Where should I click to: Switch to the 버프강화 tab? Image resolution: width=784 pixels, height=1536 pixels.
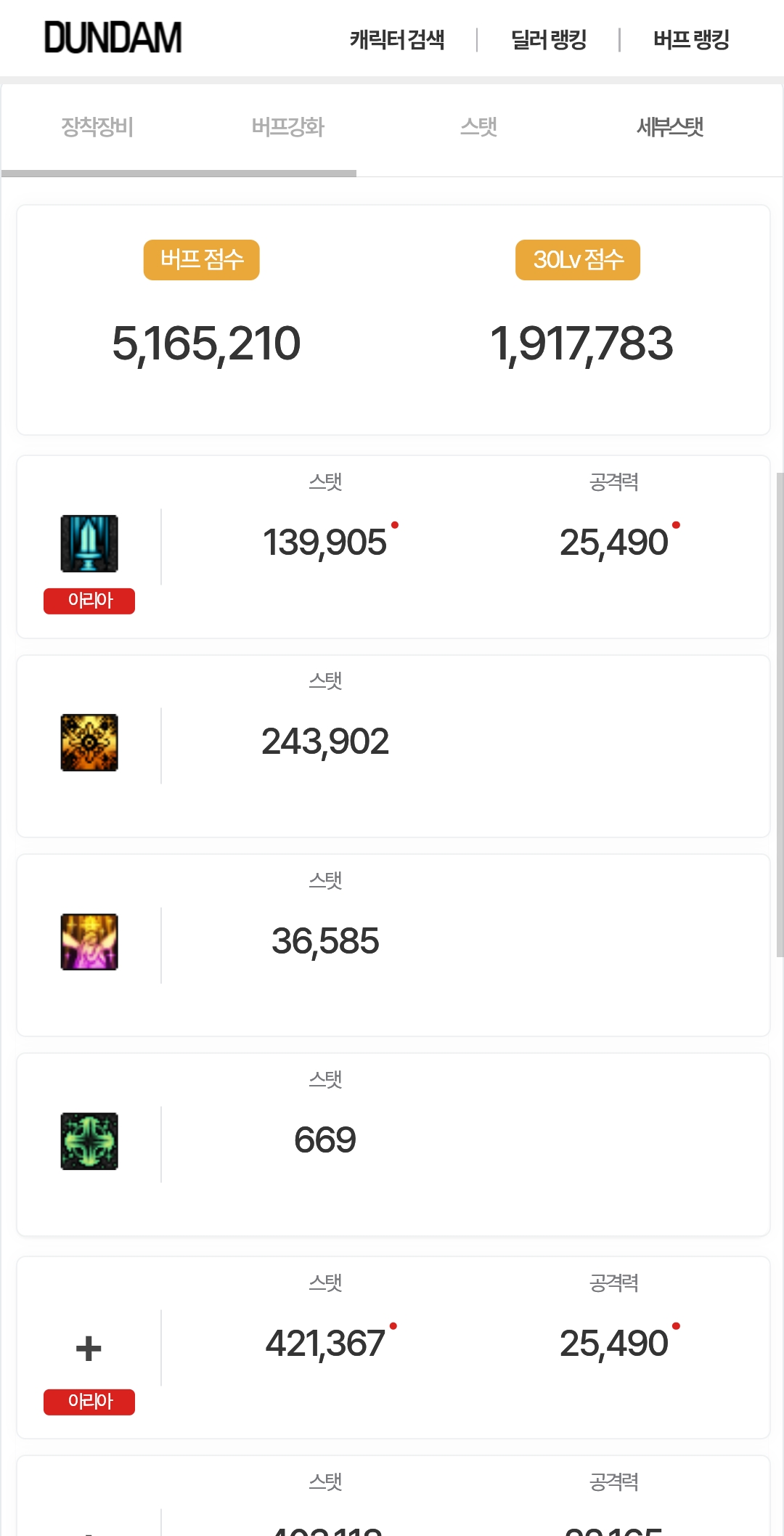pyautogui.click(x=288, y=127)
